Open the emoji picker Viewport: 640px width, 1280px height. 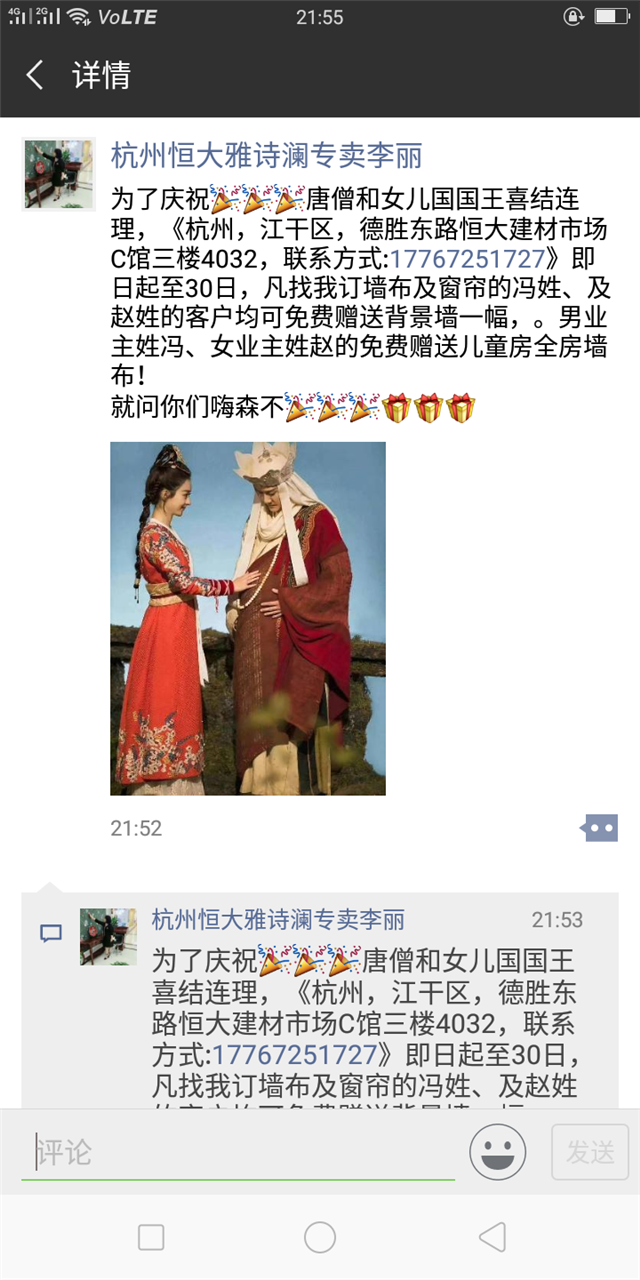coord(498,1152)
